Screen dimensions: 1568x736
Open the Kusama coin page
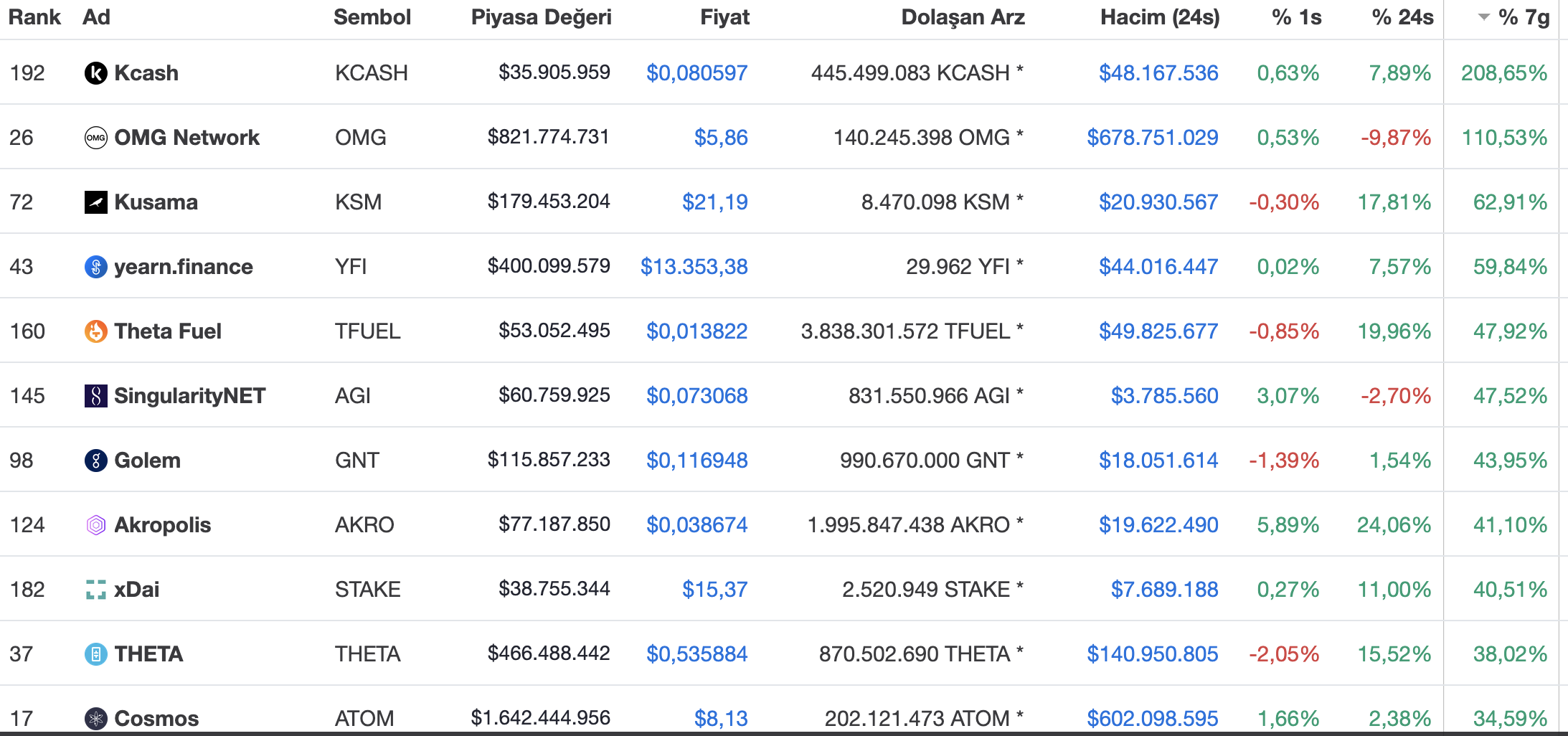[x=156, y=202]
